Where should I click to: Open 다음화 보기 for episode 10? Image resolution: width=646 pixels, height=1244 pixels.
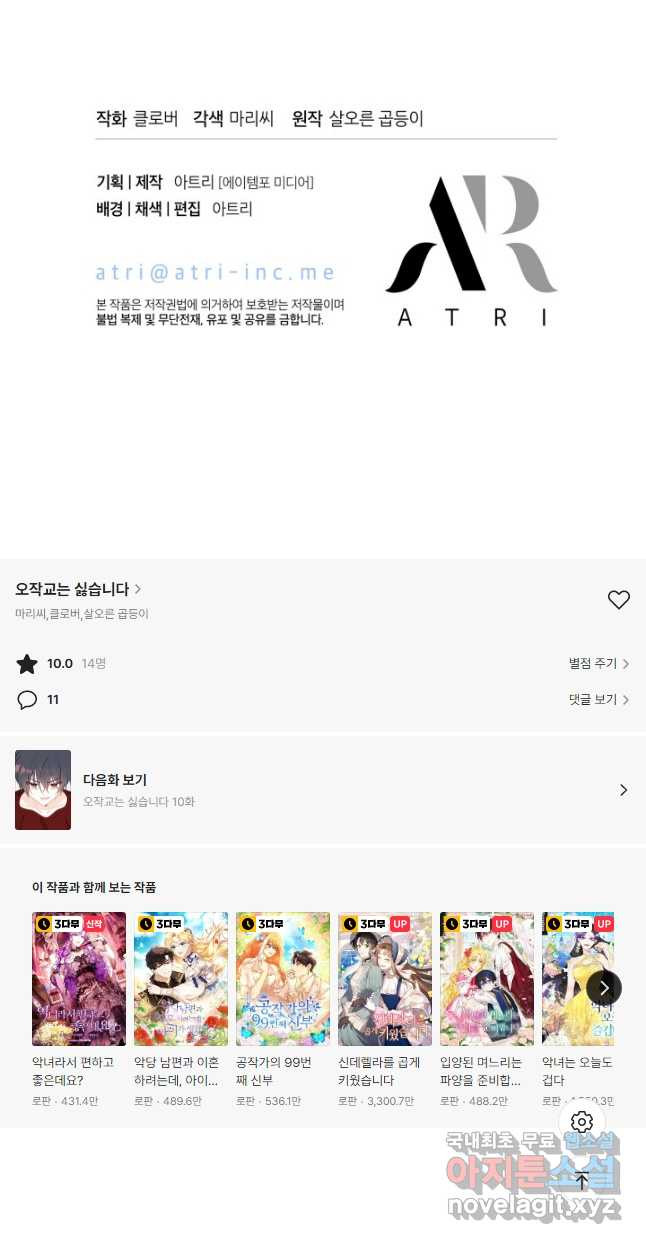[x=322, y=790]
